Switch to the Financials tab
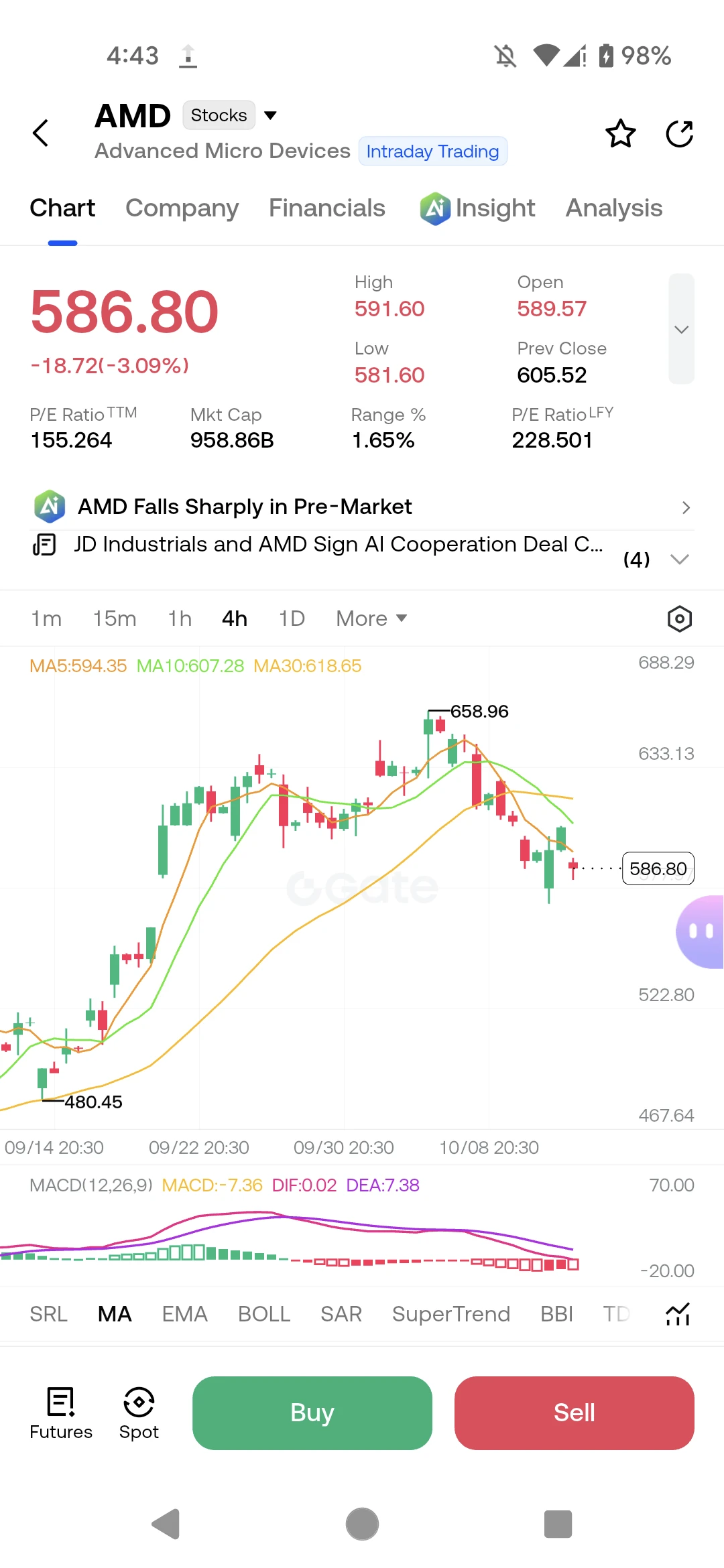The image size is (724, 1568). coord(326,208)
